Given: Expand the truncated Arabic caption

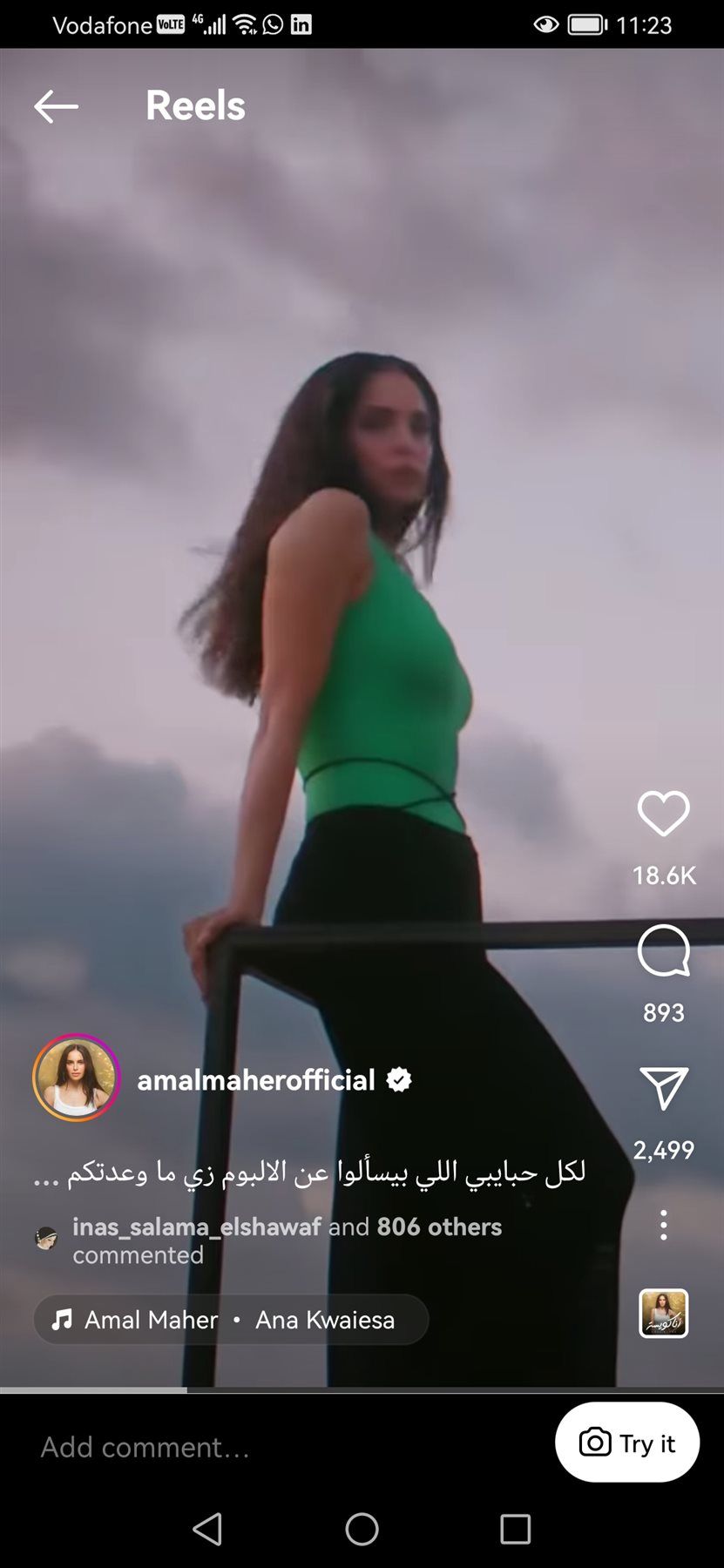Looking at the screenshot, I should tap(309, 1173).
